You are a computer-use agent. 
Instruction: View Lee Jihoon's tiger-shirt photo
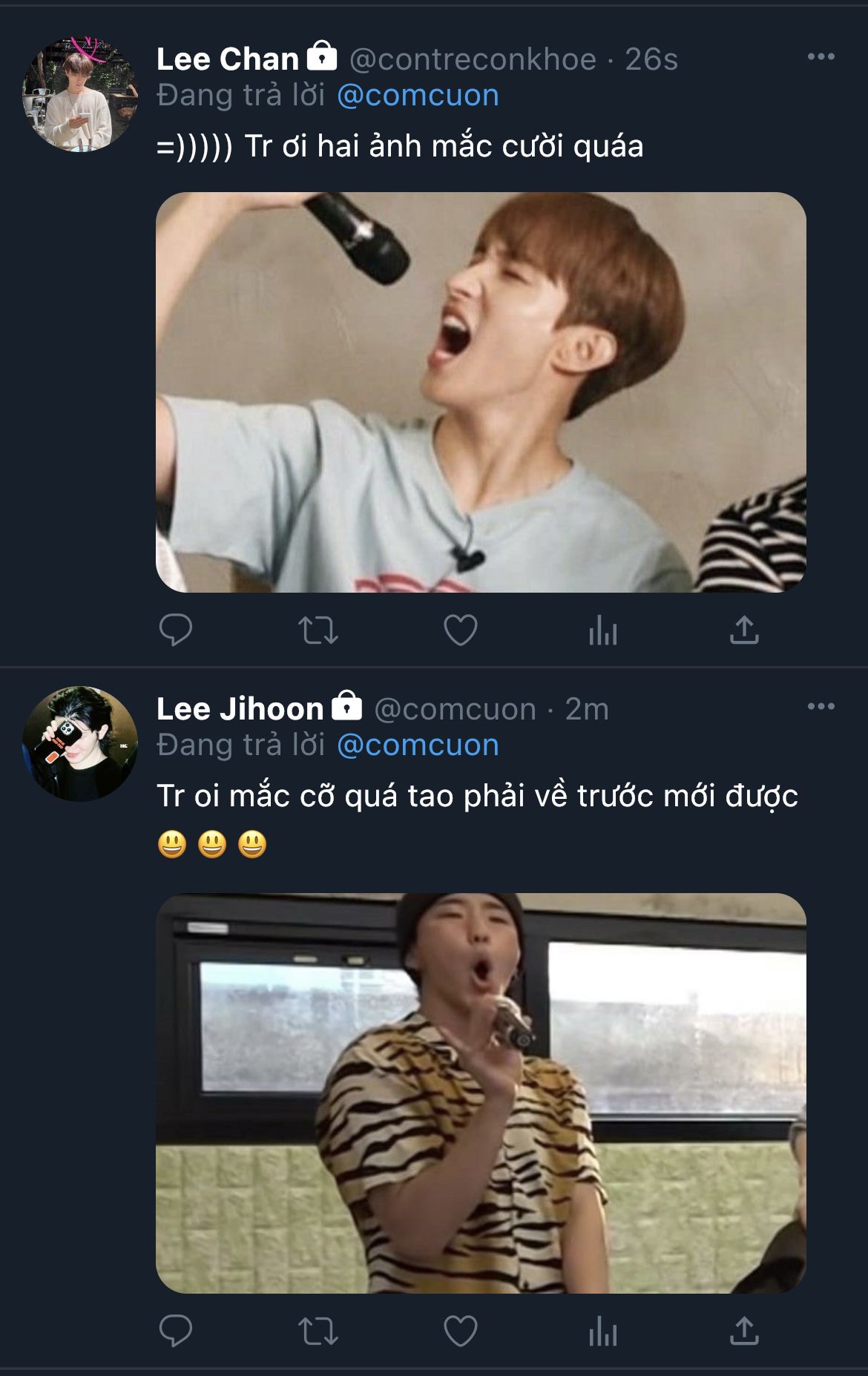point(481,1093)
